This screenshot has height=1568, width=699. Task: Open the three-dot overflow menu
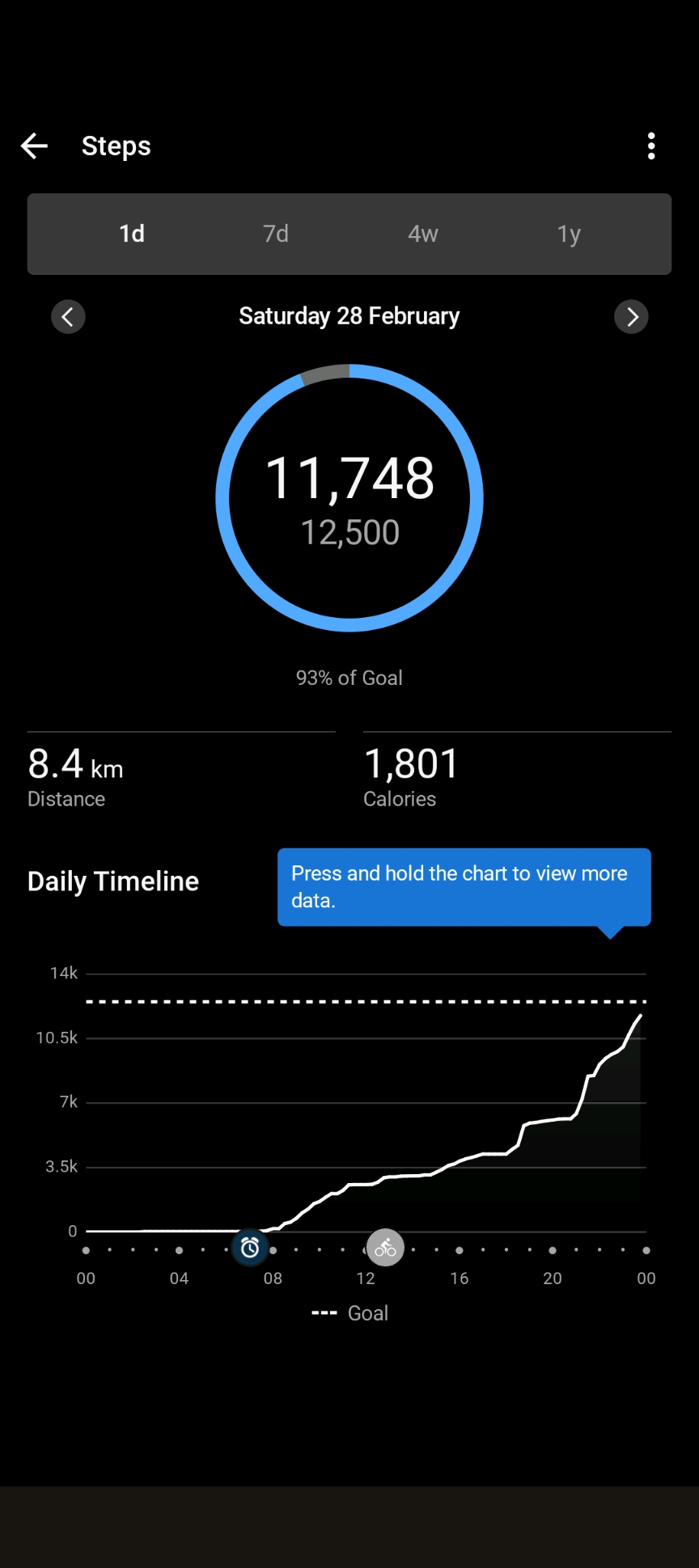point(651,146)
